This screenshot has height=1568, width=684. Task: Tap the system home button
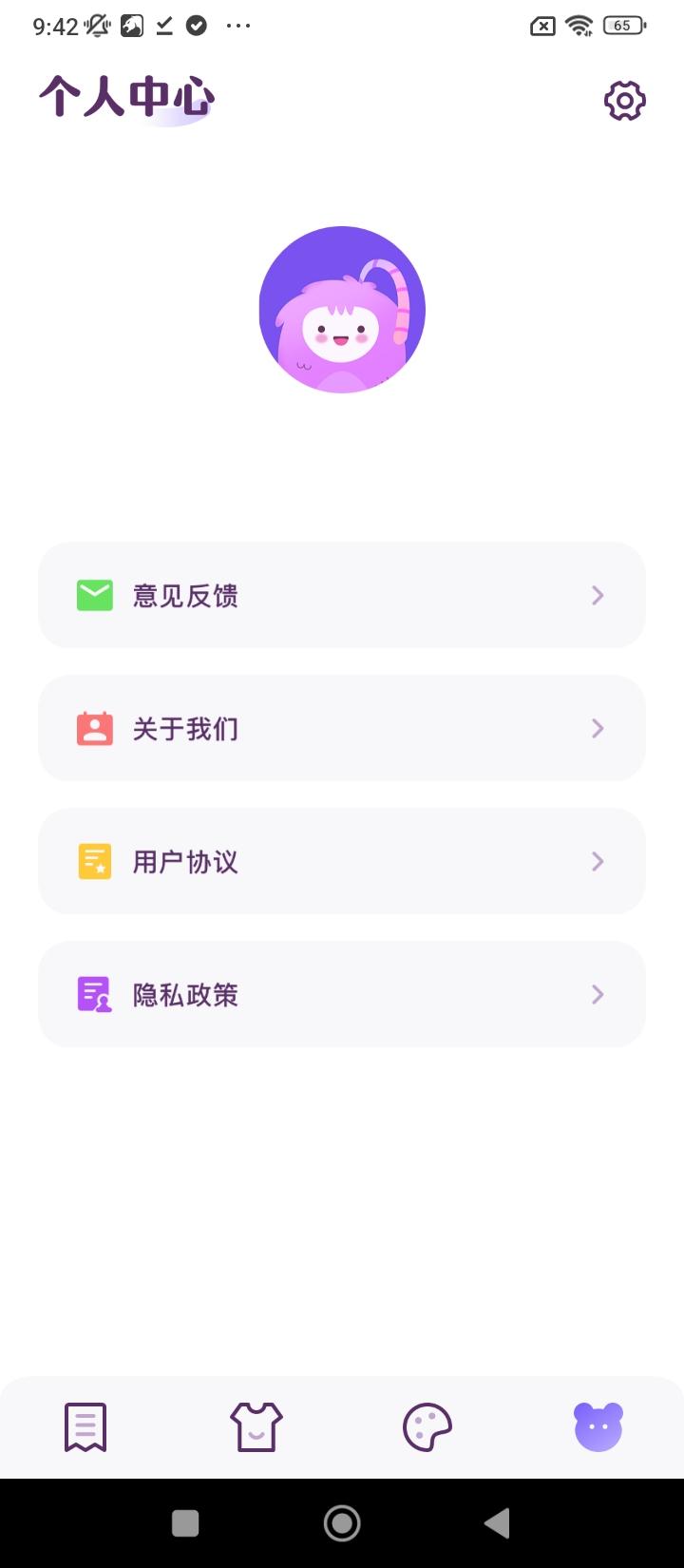(x=342, y=1523)
